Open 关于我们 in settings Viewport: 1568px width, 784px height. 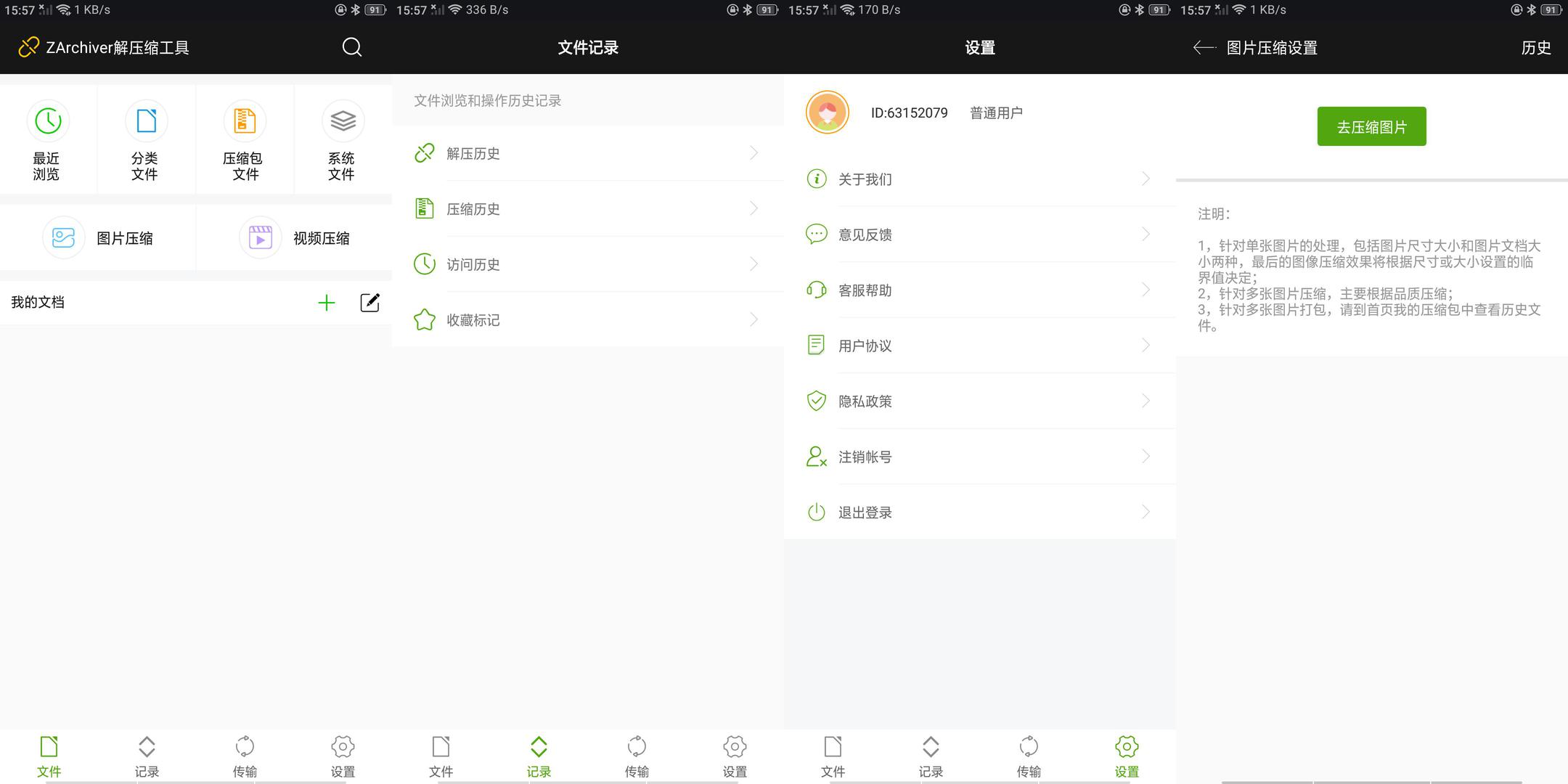tap(980, 179)
